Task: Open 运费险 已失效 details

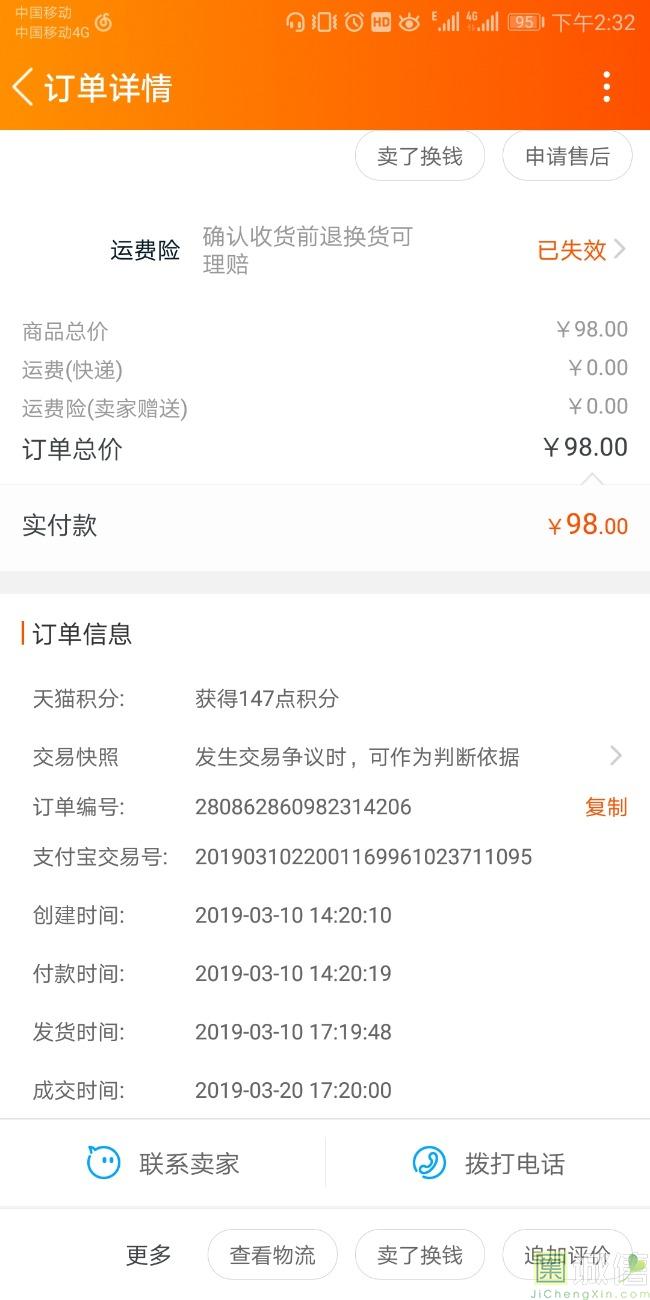Action: [x=582, y=250]
